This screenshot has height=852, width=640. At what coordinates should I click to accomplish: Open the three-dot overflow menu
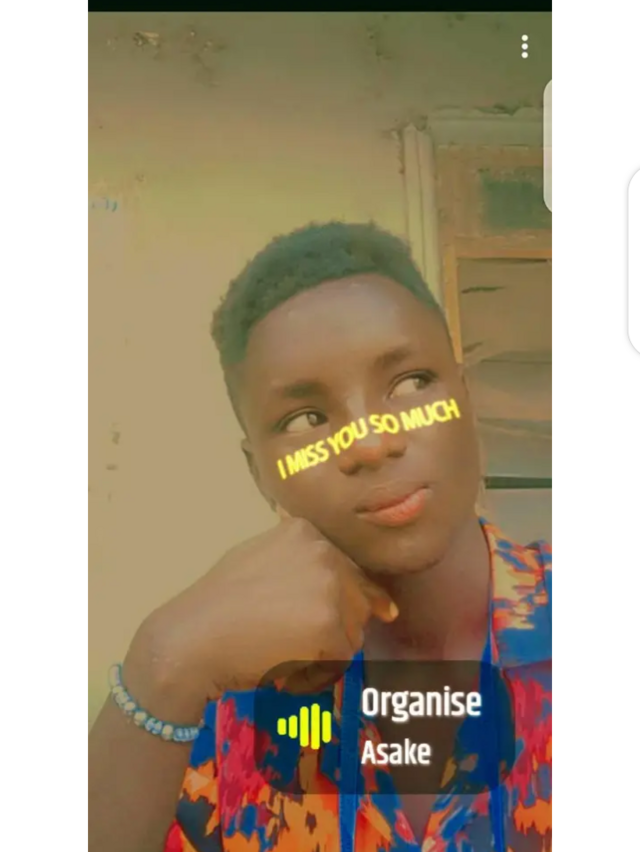coord(524,47)
